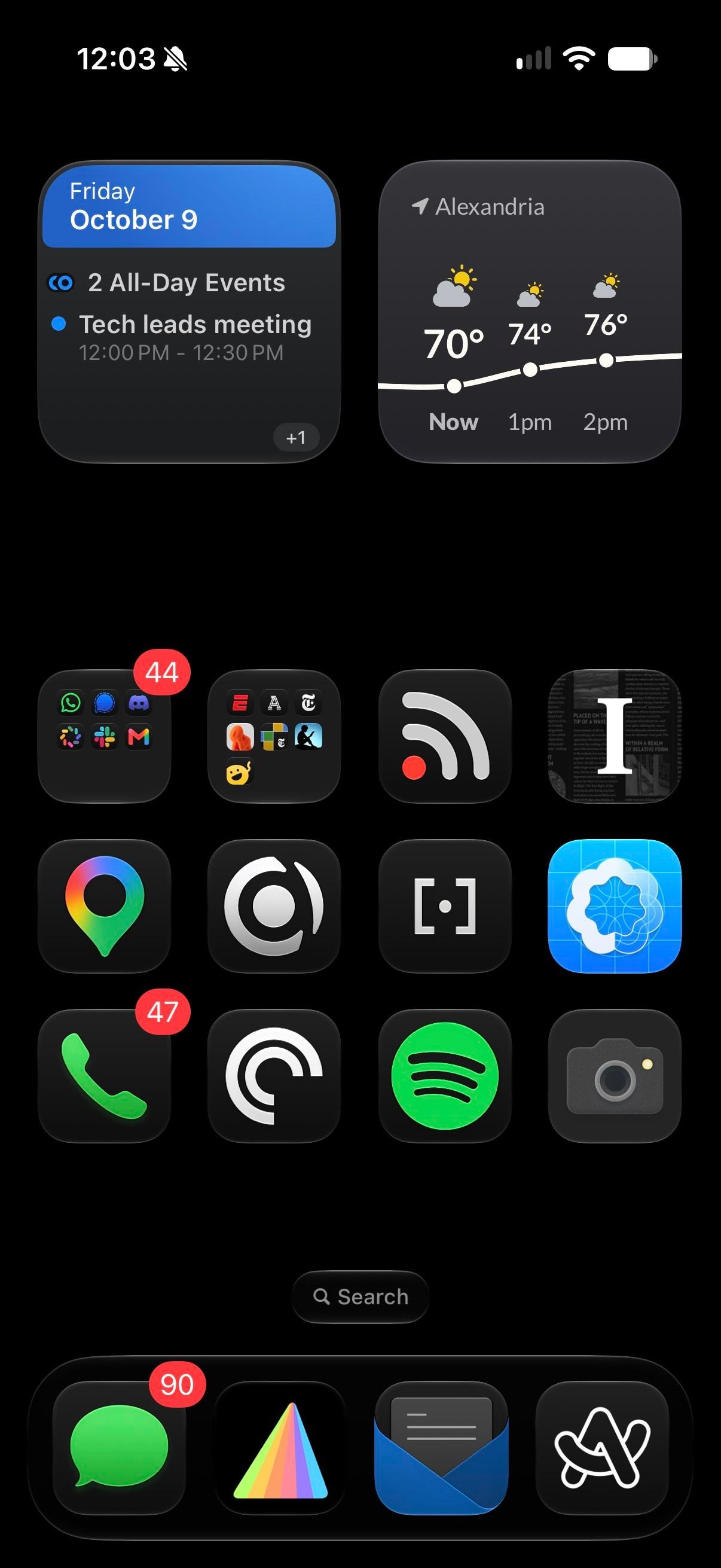Open the Camera app
Screen dimensions: 721x1568
(x=615, y=1076)
